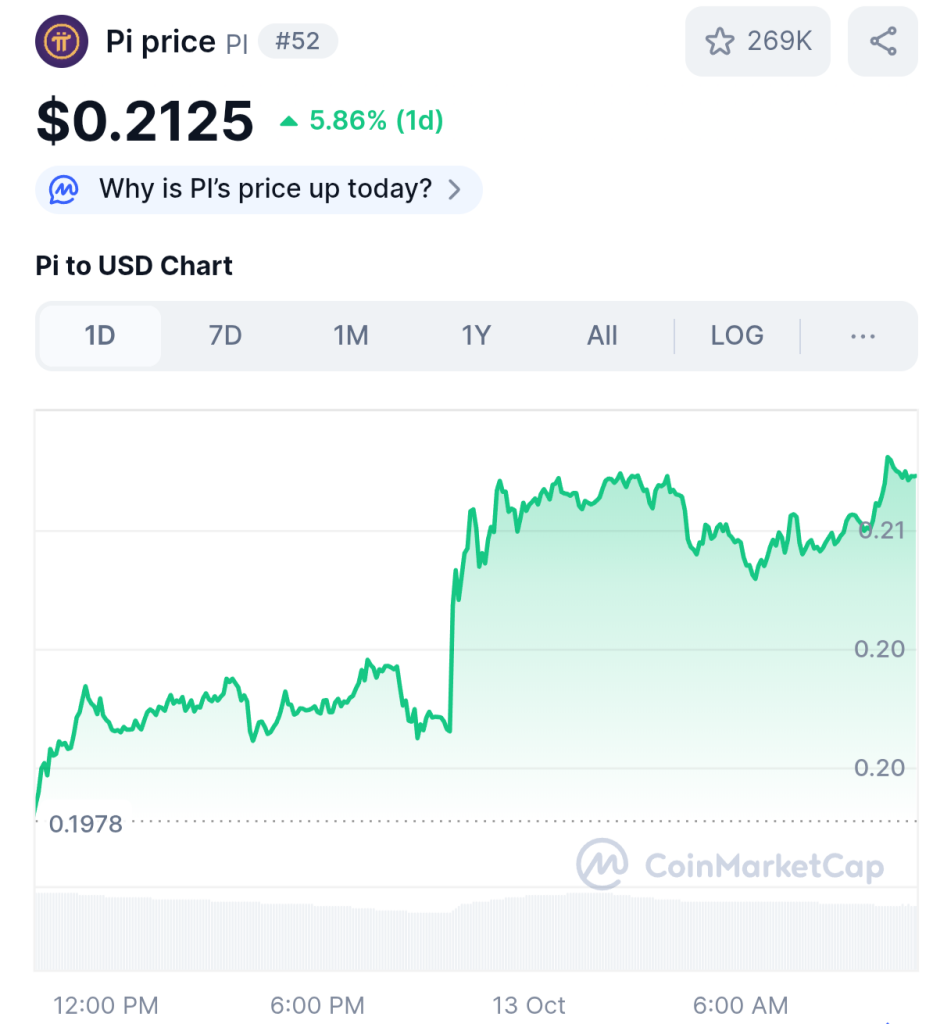Open "Why is PI's price up today?"
This screenshot has height=1024, width=933.
pyautogui.click(x=258, y=189)
